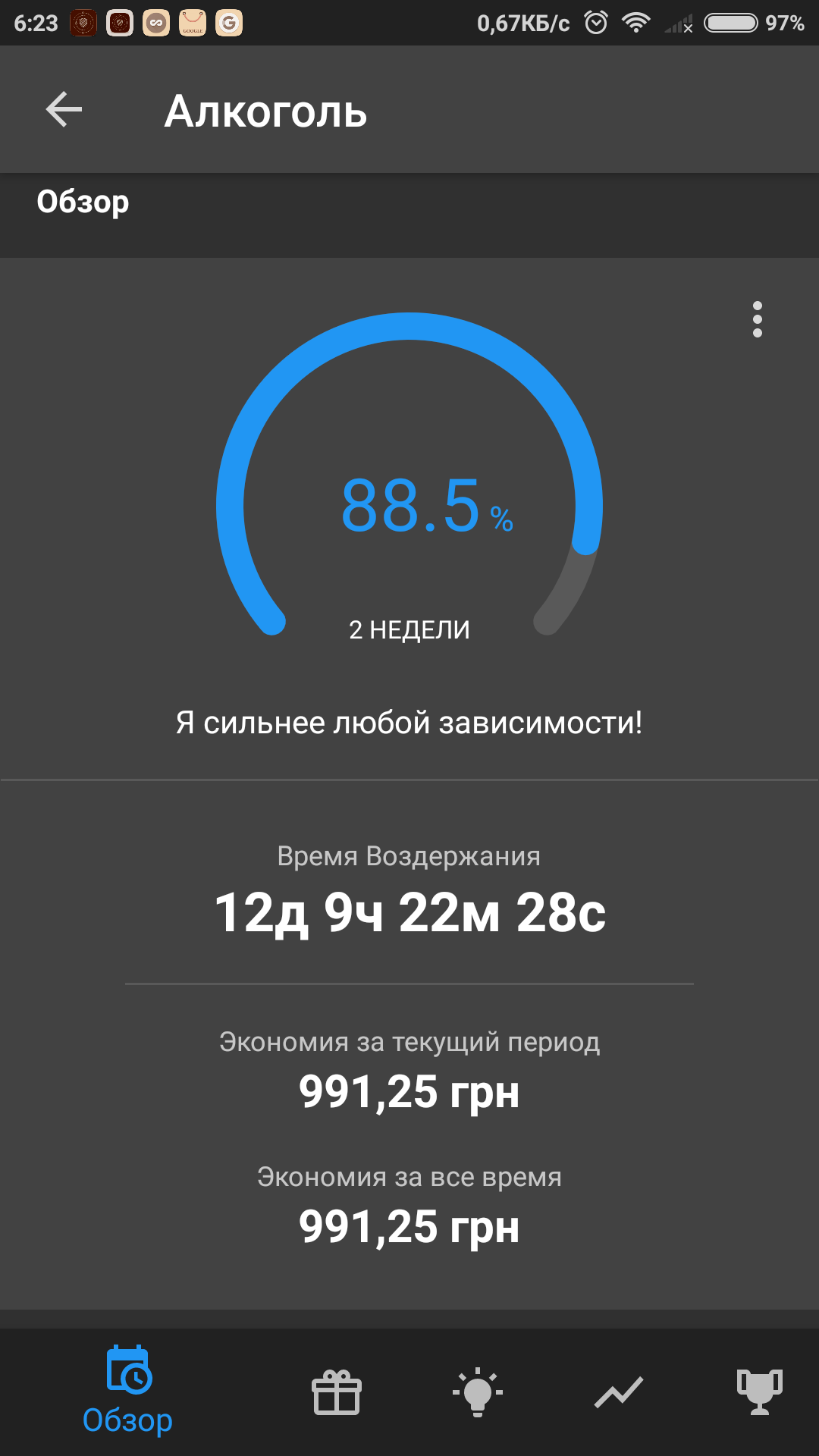Switch to the gift rewards tab
819x1456 pixels.
coord(337,1392)
